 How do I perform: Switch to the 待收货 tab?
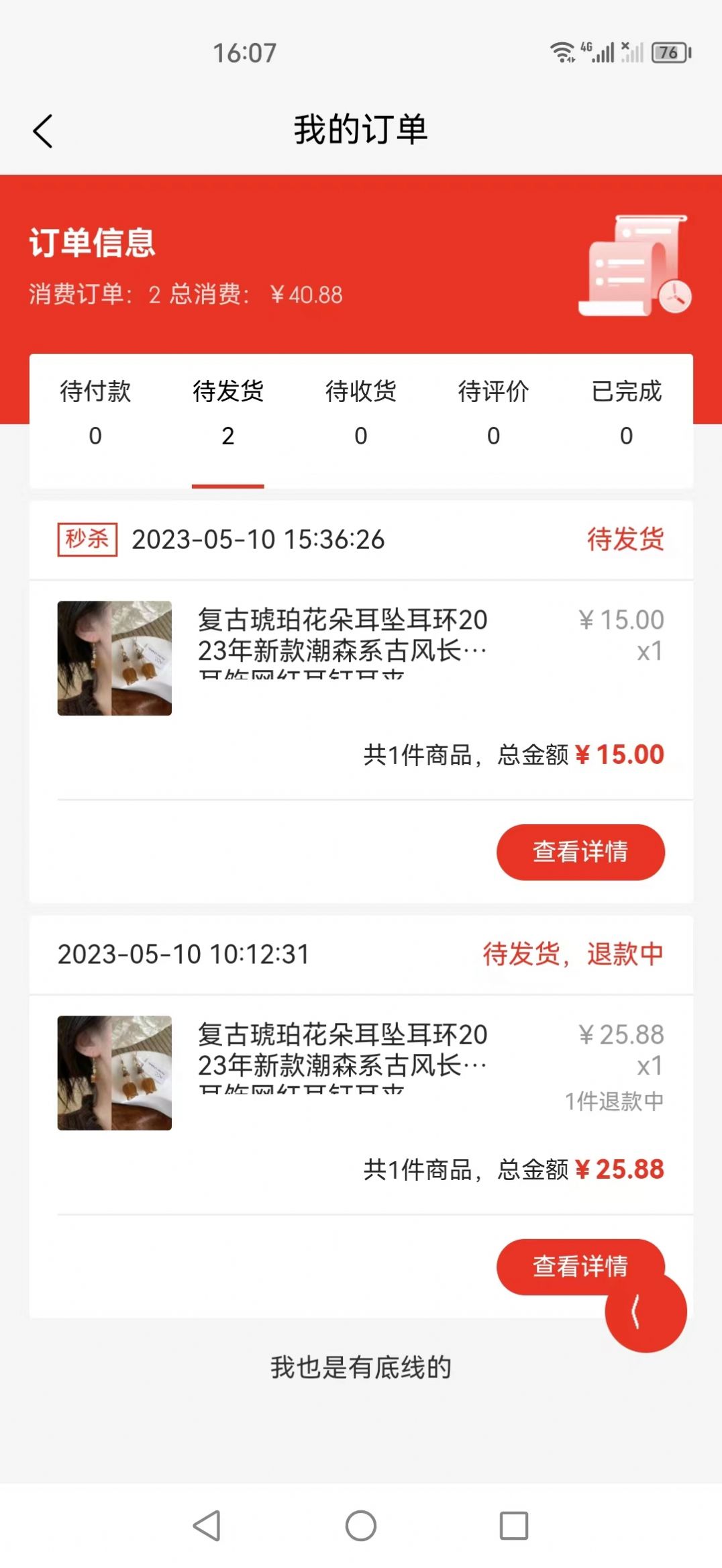click(x=360, y=393)
